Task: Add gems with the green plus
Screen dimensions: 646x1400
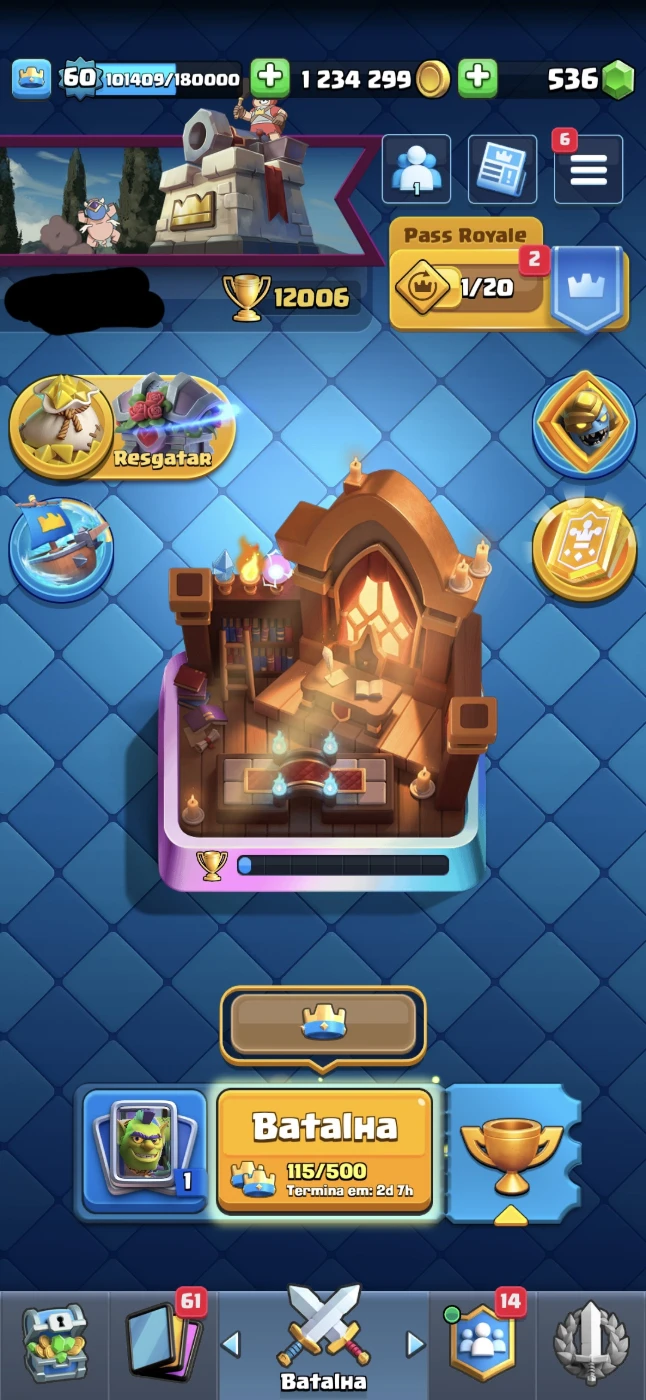Action: pyautogui.click(x=477, y=78)
